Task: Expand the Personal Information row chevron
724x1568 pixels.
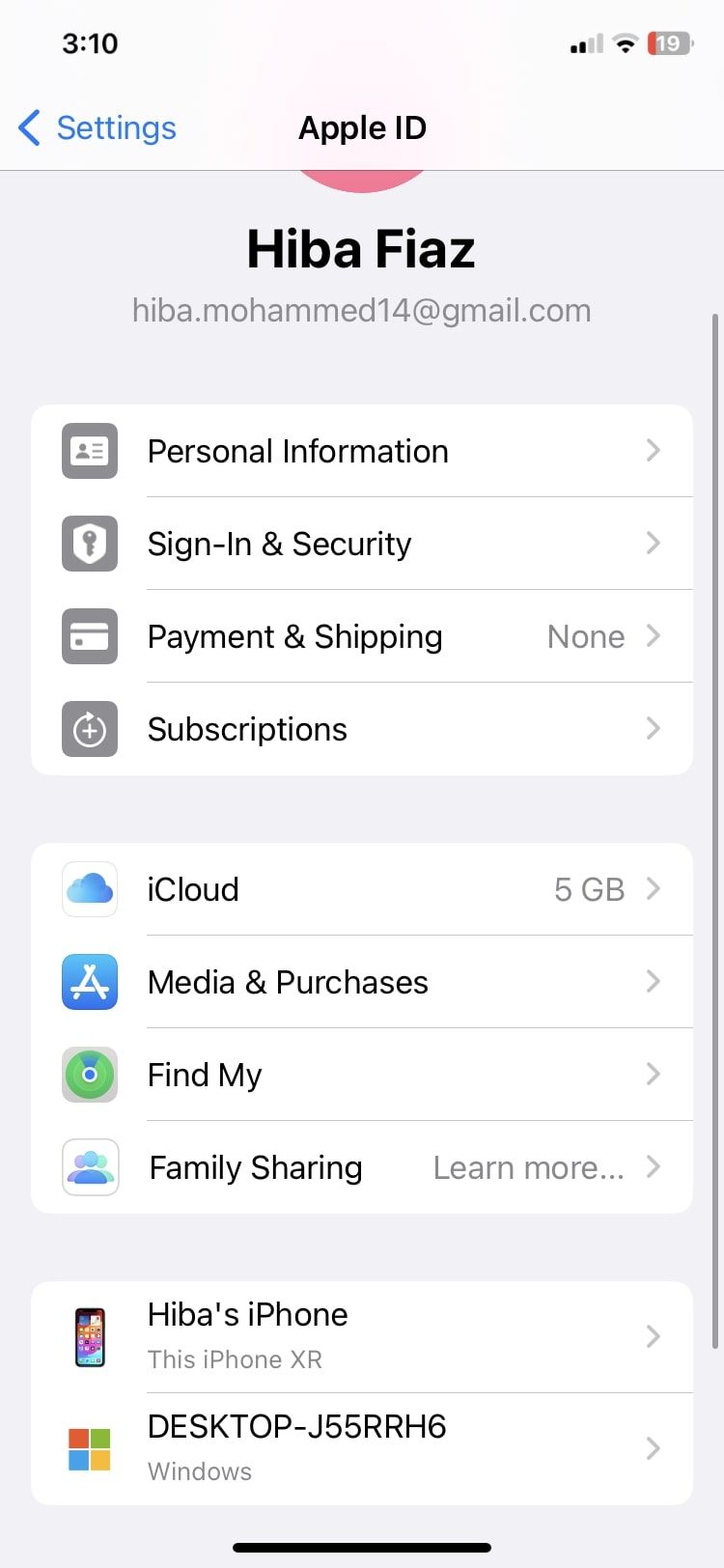Action: pyautogui.click(x=654, y=450)
